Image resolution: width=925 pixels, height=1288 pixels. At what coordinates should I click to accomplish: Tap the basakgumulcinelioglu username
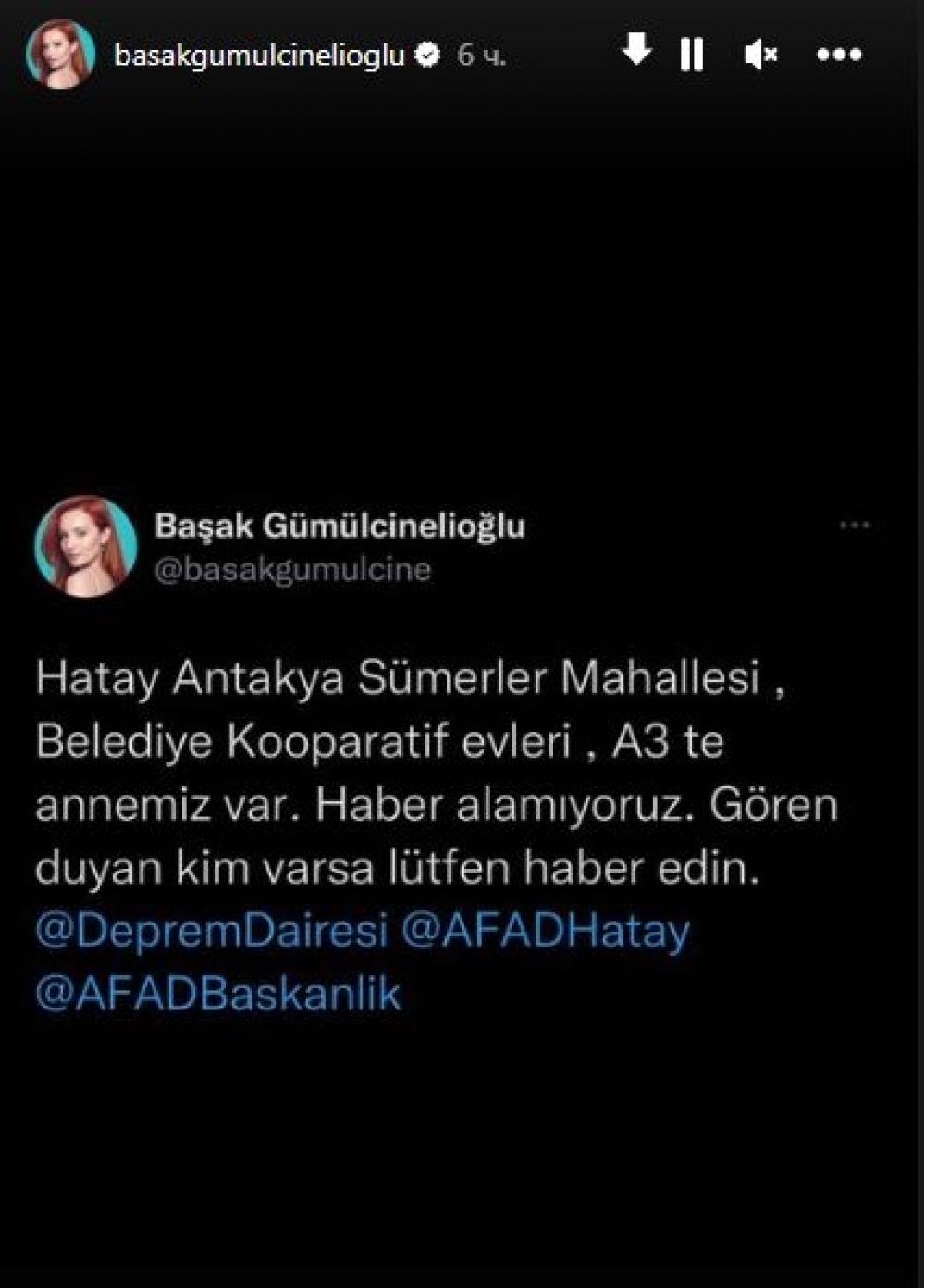coord(259,56)
